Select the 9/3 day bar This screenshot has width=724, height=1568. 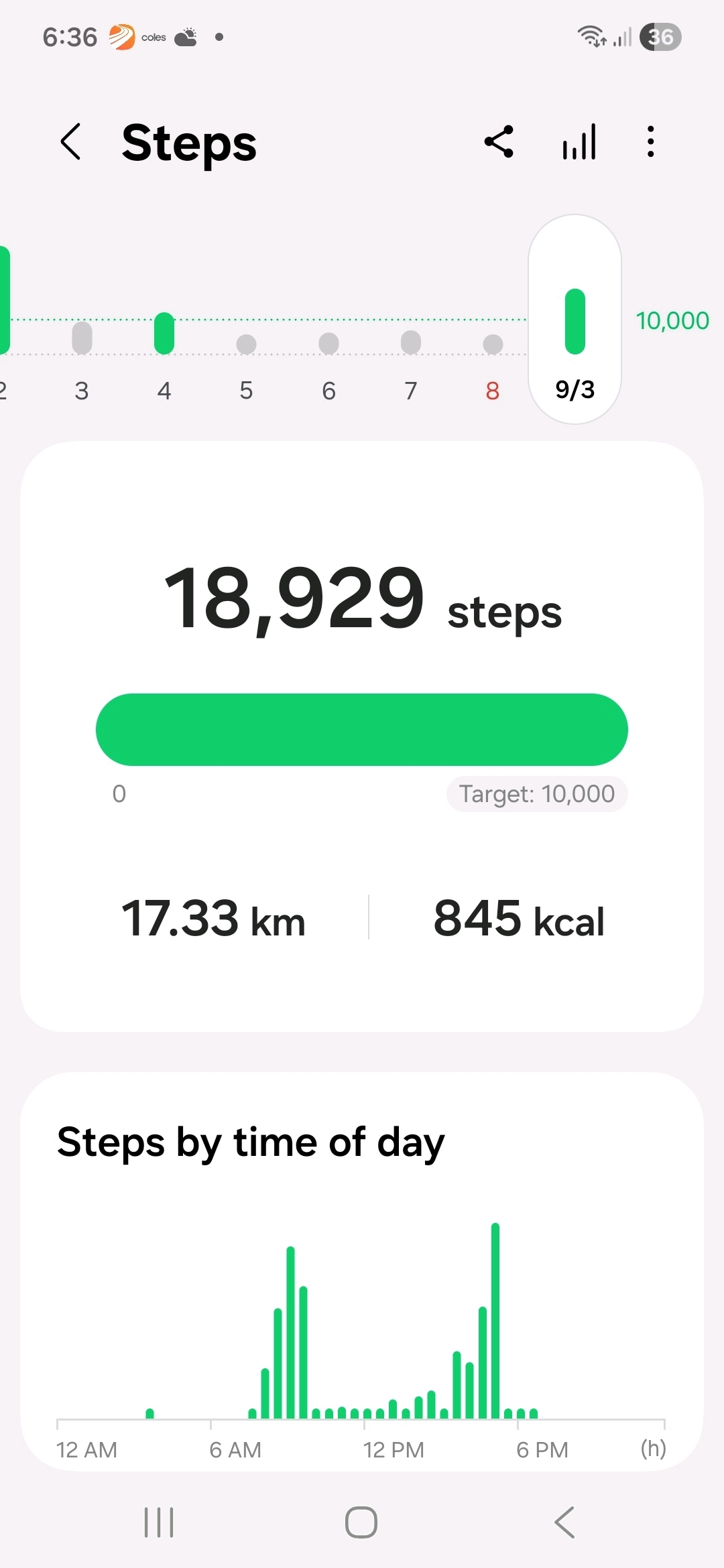pyautogui.click(x=575, y=322)
